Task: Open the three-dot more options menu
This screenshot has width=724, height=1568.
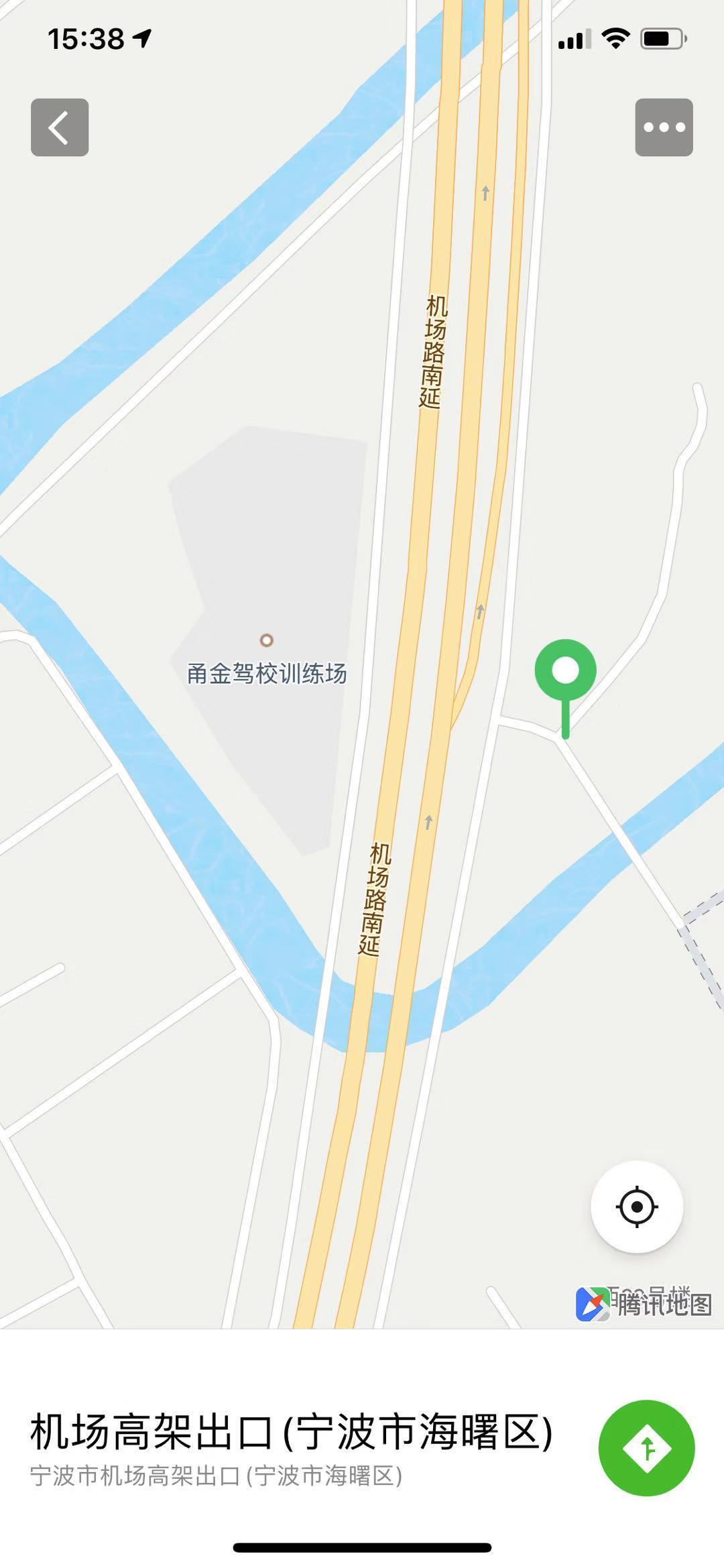Action: [x=664, y=127]
